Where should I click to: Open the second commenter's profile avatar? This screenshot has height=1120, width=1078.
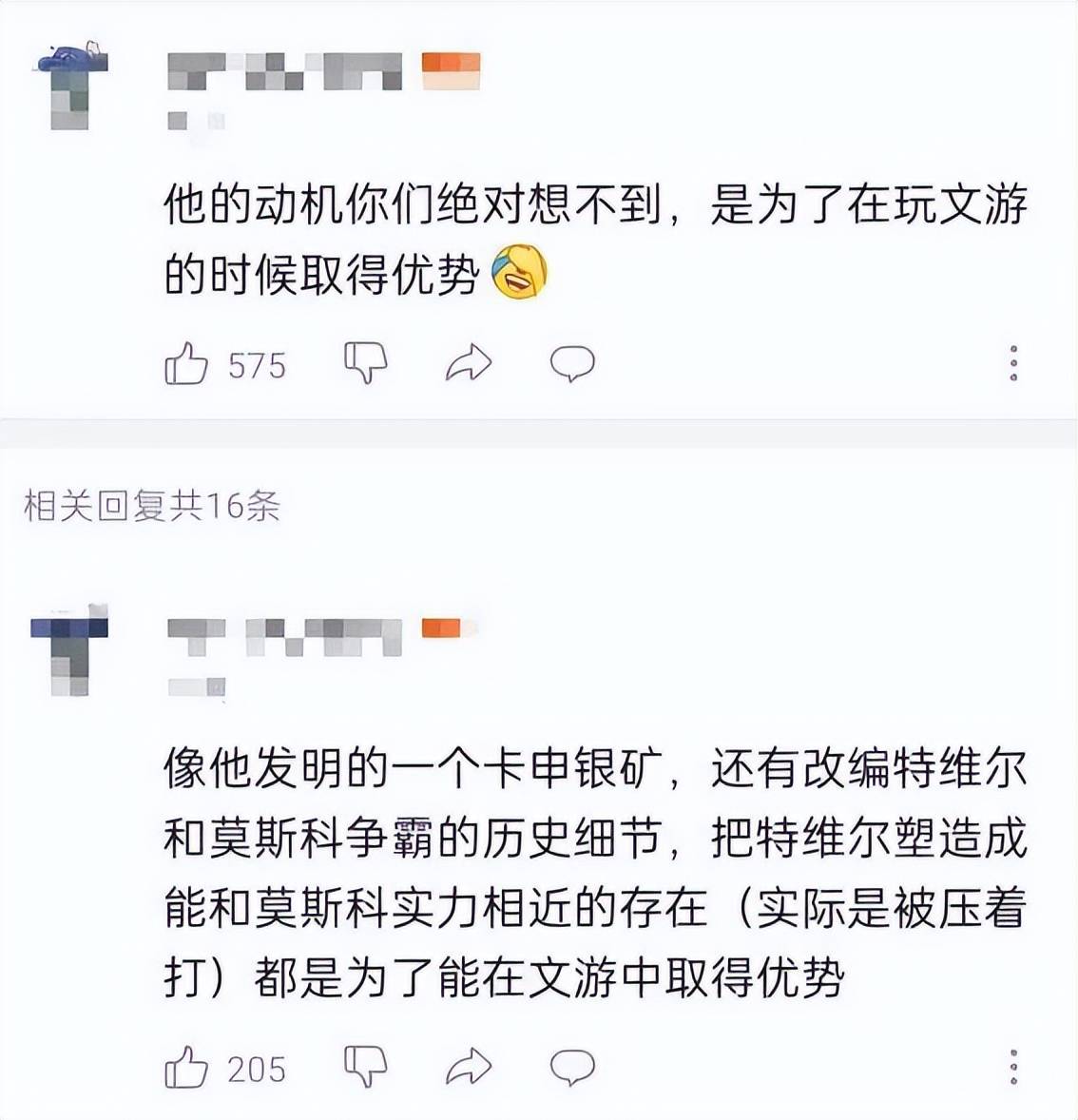tap(70, 651)
